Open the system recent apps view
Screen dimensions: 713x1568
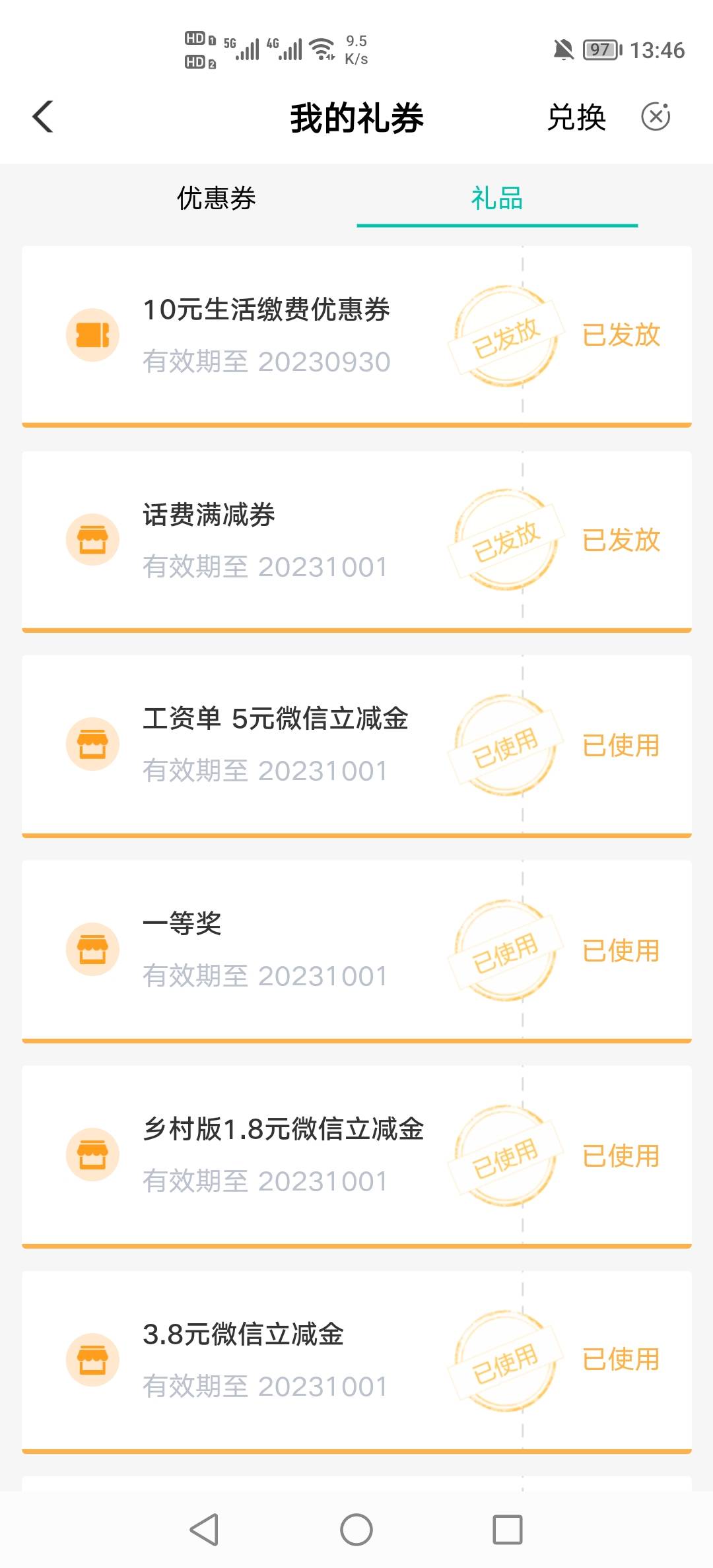click(508, 1529)
